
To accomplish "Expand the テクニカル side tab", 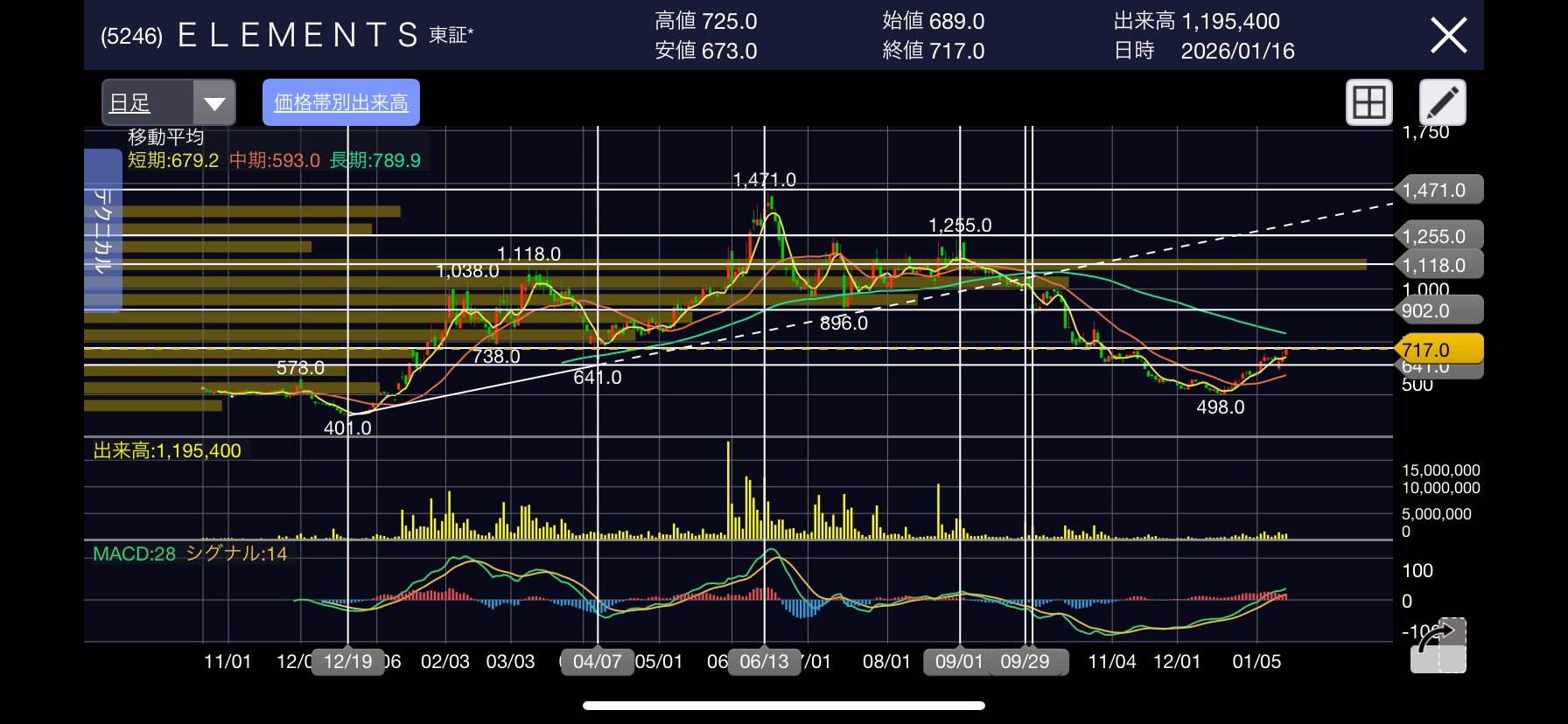I will coord(103,231).
